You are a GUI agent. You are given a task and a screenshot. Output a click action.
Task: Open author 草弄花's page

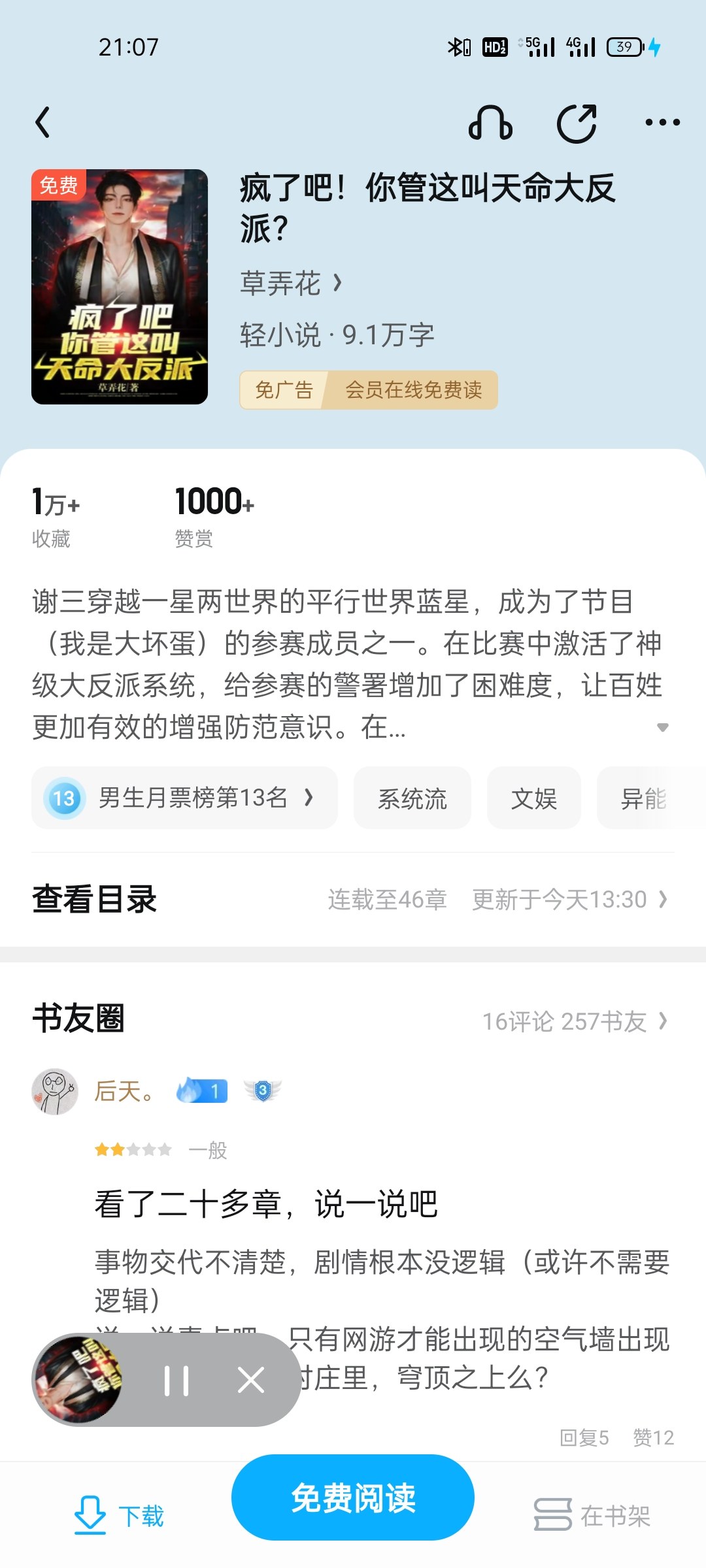pyautogui.click(x=291, y=283)
